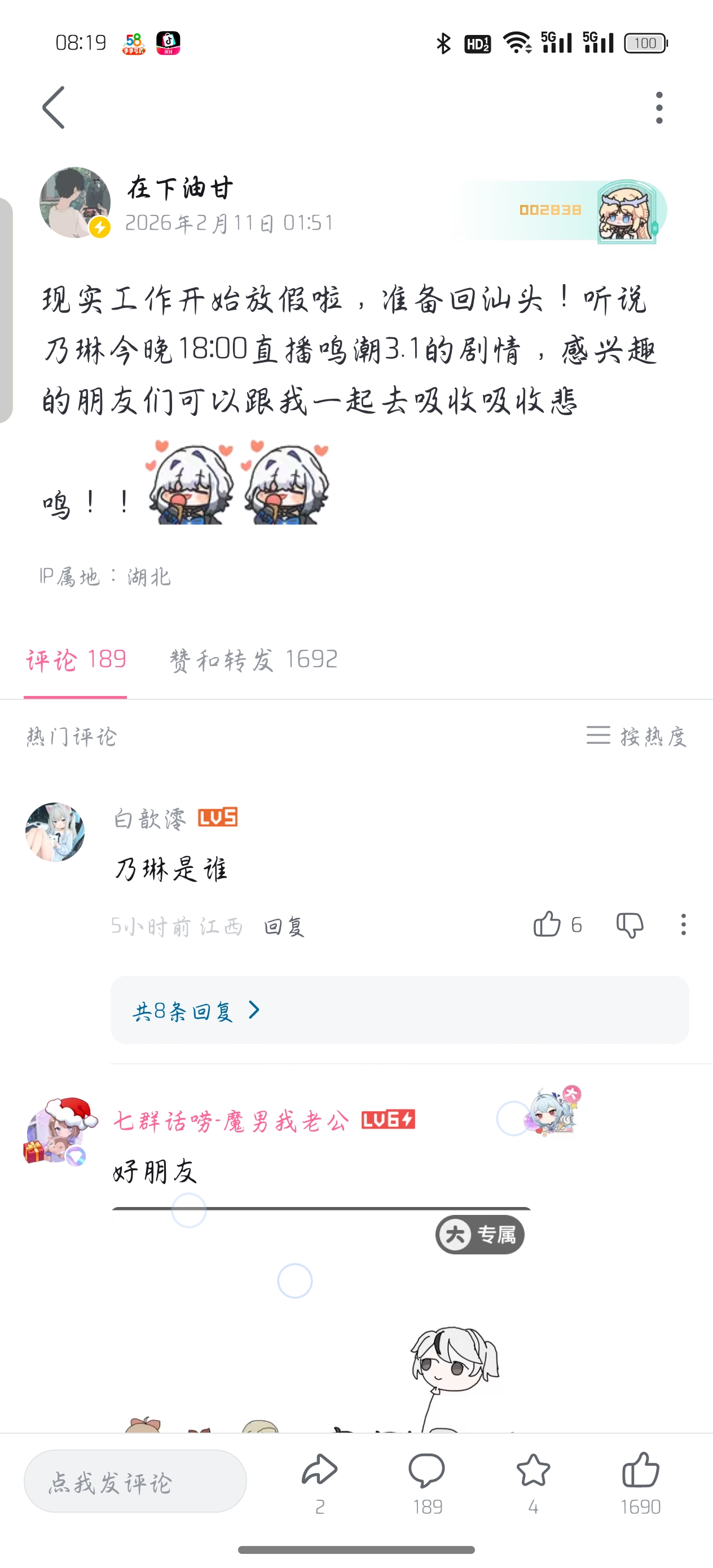Open the post's overflow menu at top right
The height and width of the screenshot is (1568, 713).
[659, 108]
